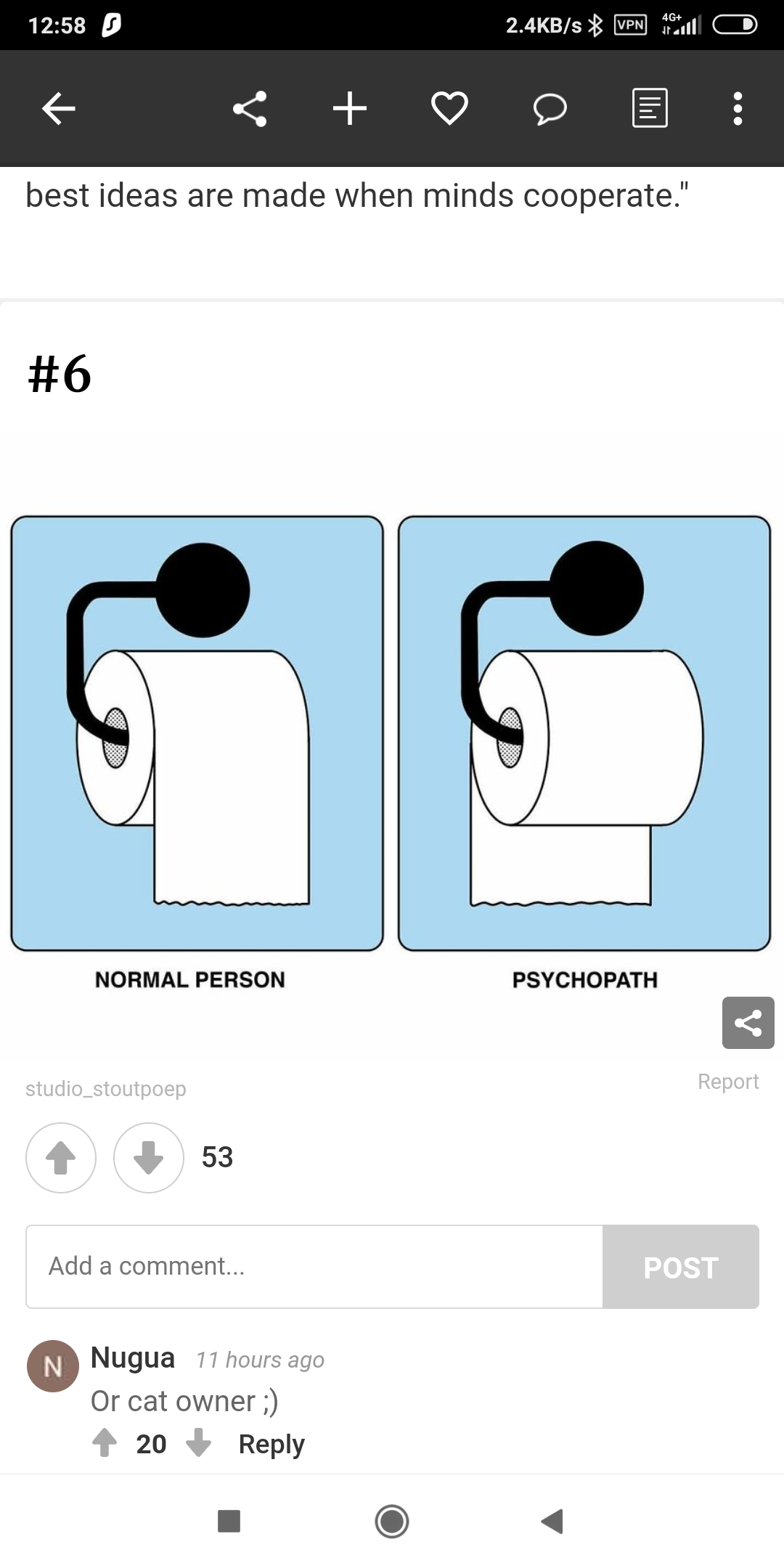This screenshot has width=784, height=1568.
Task: Tap the plus icon in the toolbar
Action: click(x=350, y=109)
